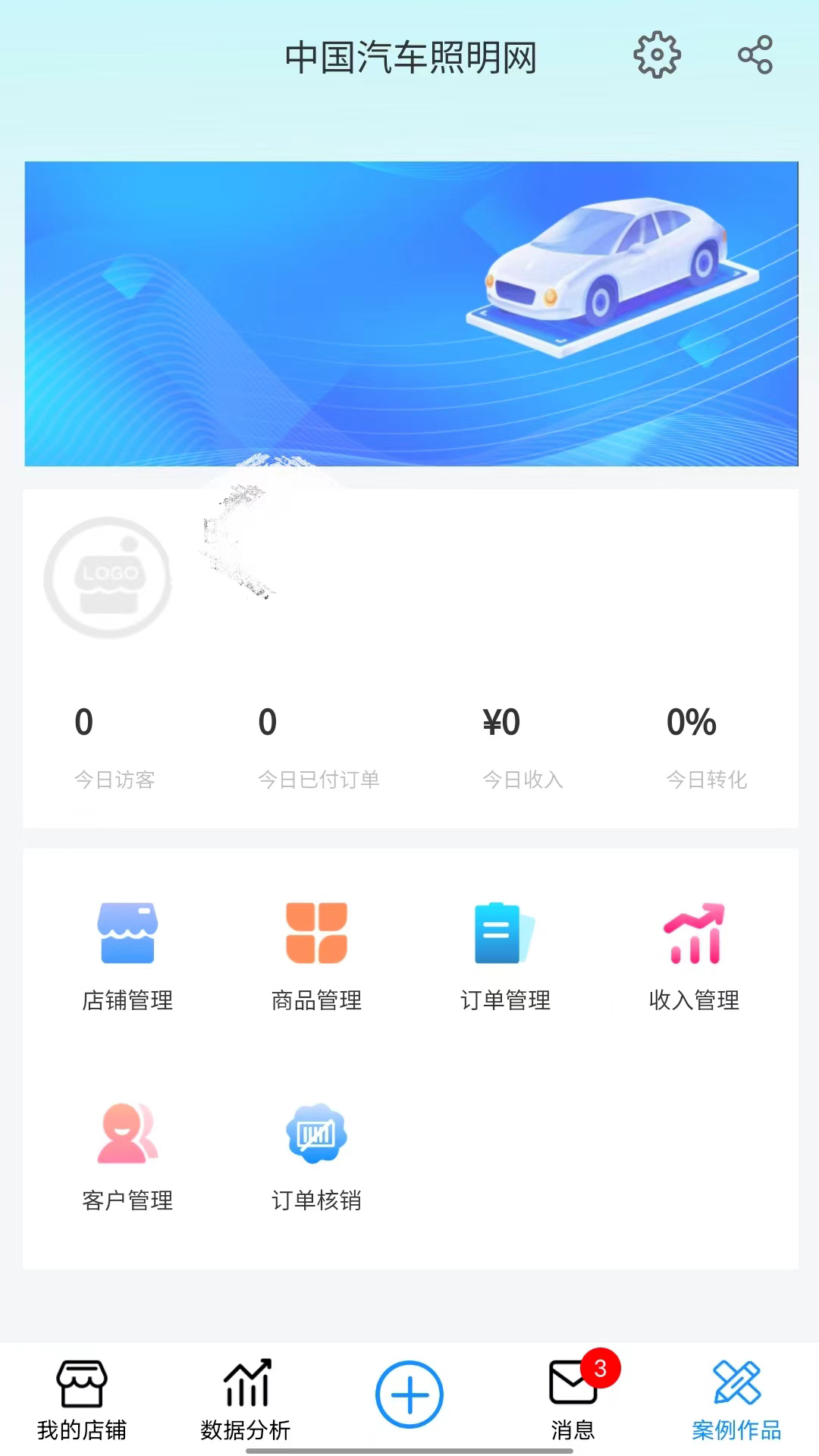Open 订单管理 order management
The height and width of the screenshot is (1456, 819).
click(505, 955)
